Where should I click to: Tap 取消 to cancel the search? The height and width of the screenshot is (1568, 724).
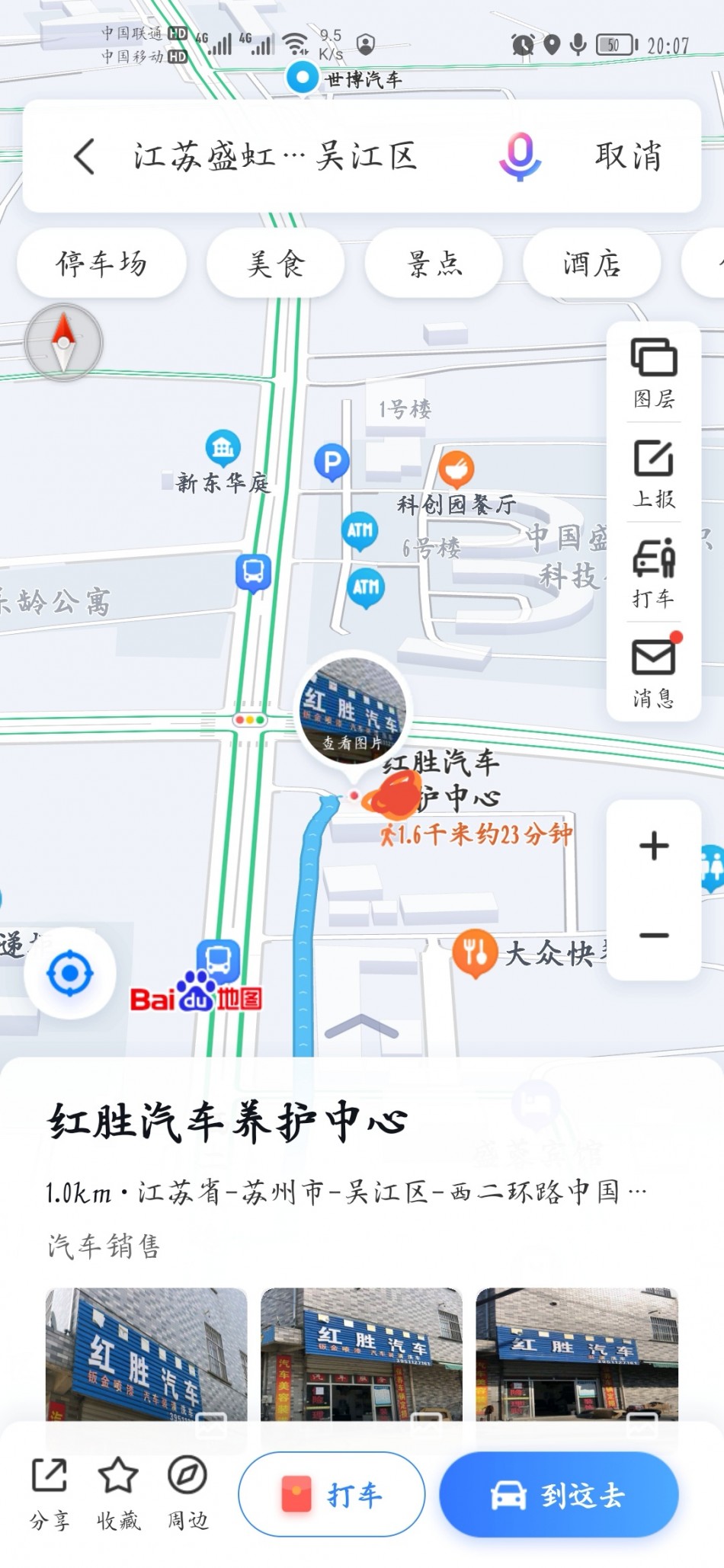tap(628, 156)
